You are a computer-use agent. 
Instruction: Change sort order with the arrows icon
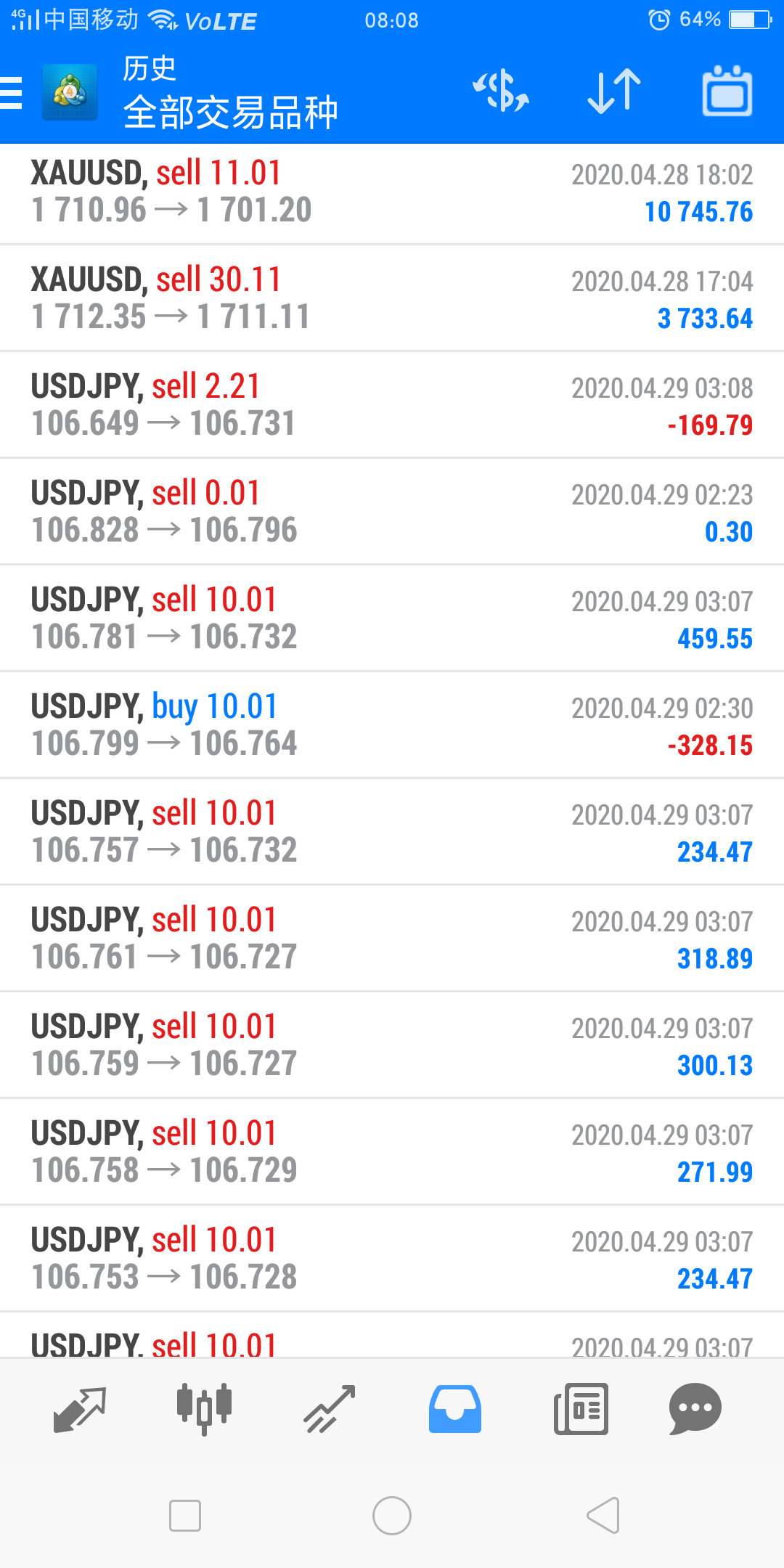tap(614, 91)
